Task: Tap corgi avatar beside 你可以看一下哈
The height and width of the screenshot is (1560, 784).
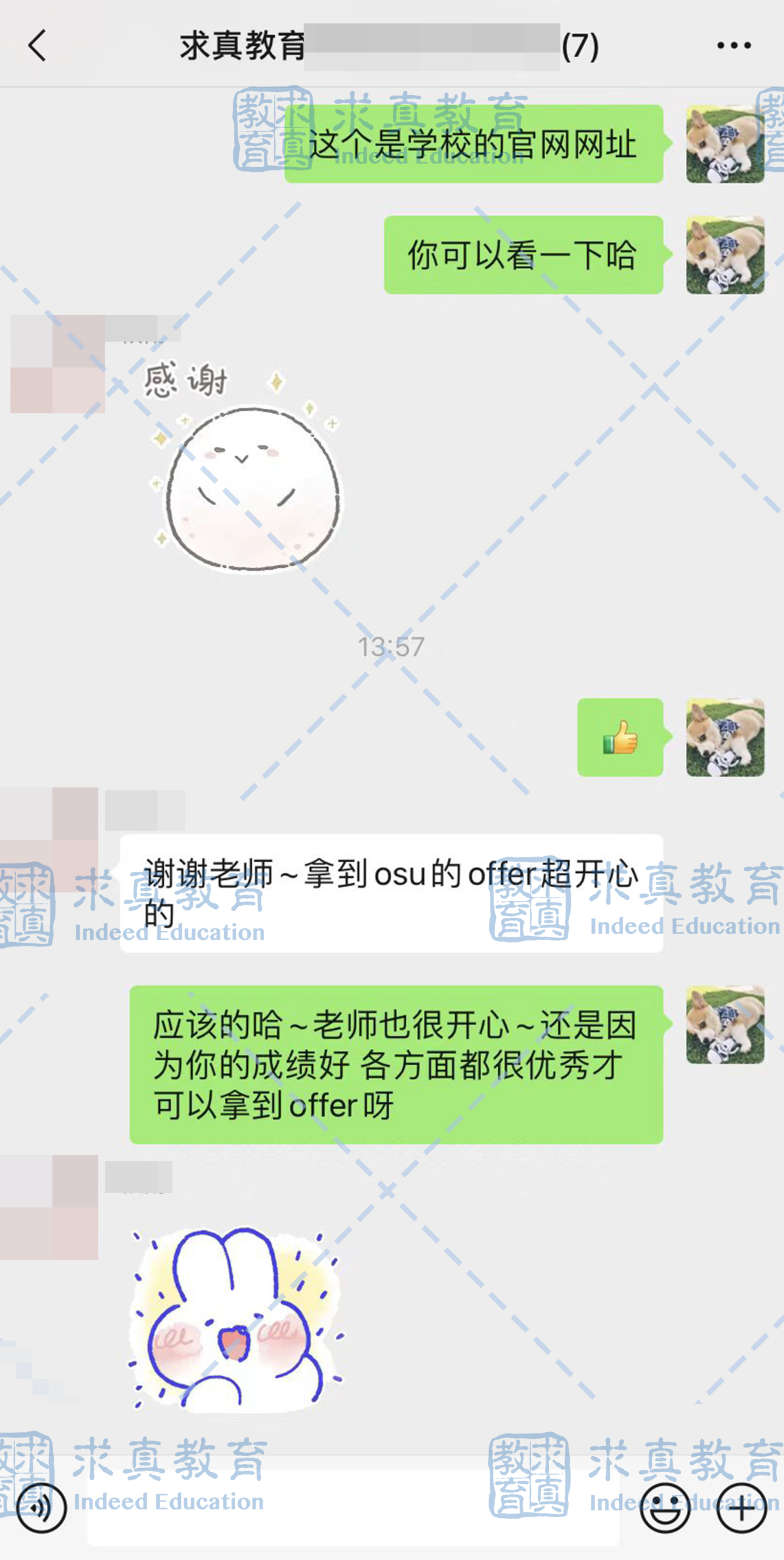Action: tap(725, 255)
